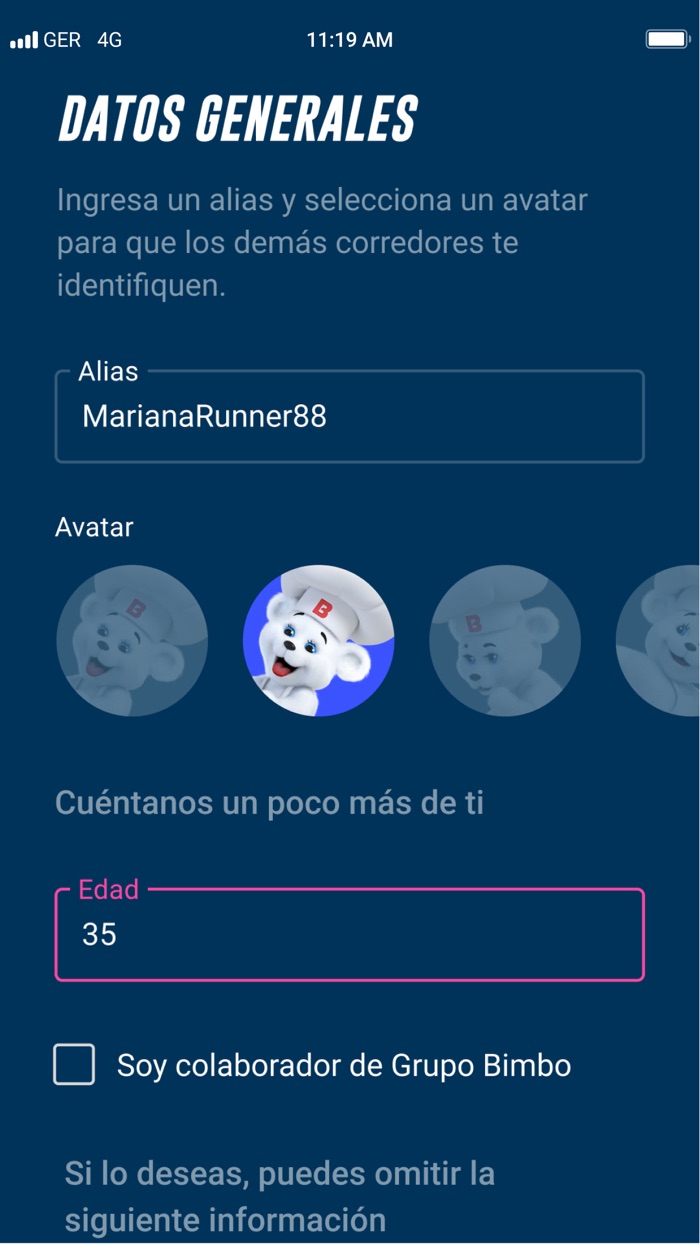Check the Soy colaborador de Grupo Bimbo box
Viewport: 700px width, 1244px height.
[x=74, y=1065]
